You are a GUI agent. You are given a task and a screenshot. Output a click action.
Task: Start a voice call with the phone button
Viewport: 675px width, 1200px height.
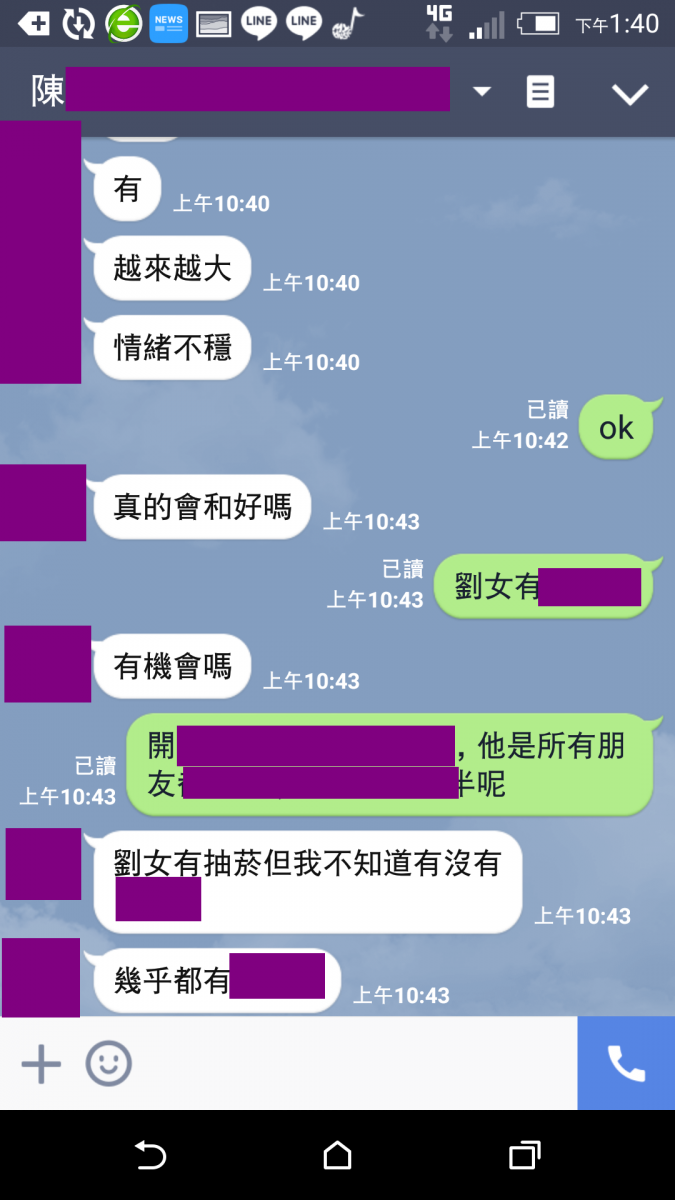[626, 1064]
